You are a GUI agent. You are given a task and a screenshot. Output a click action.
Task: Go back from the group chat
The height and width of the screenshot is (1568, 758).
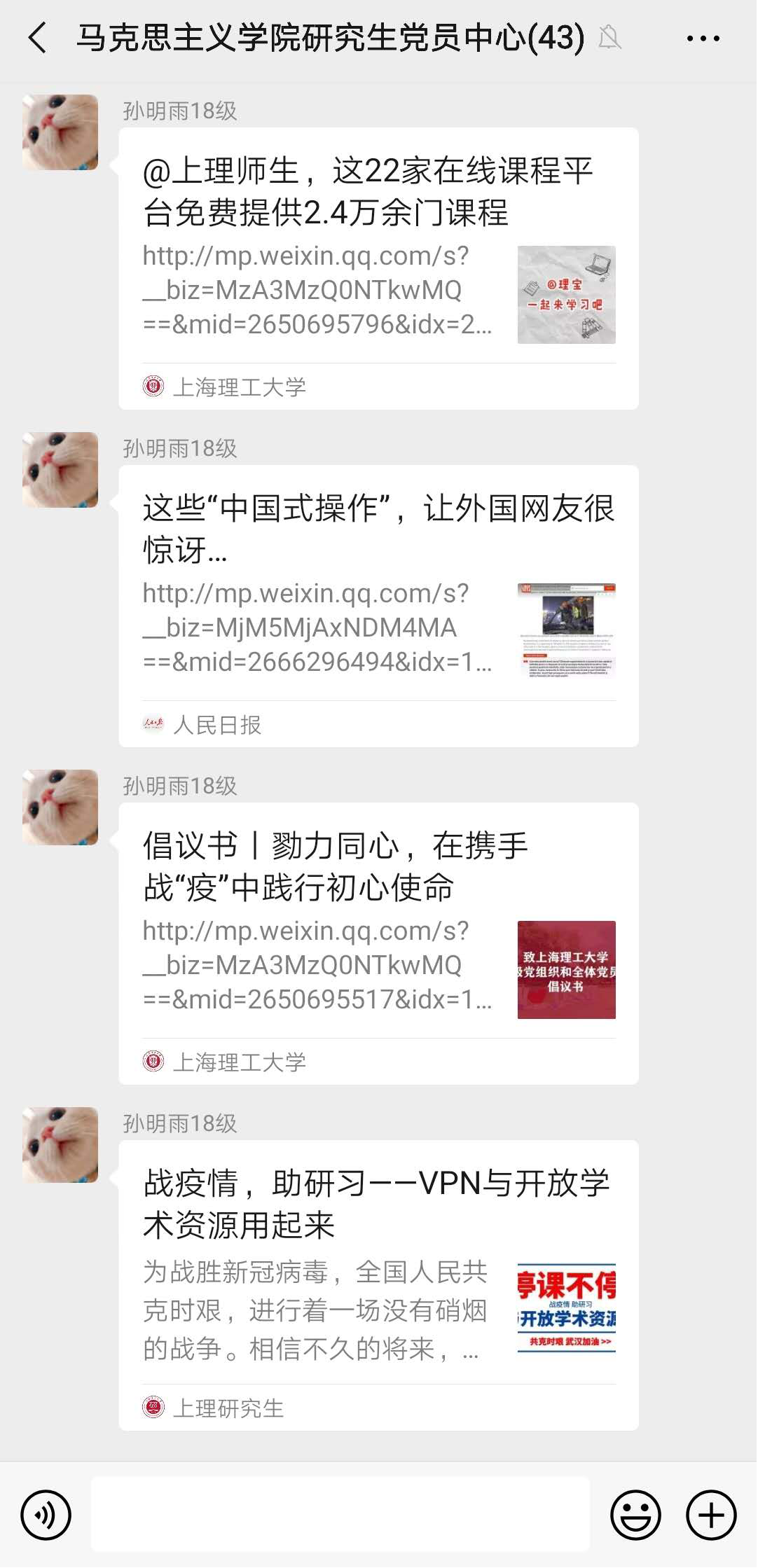tap(38, 38)
